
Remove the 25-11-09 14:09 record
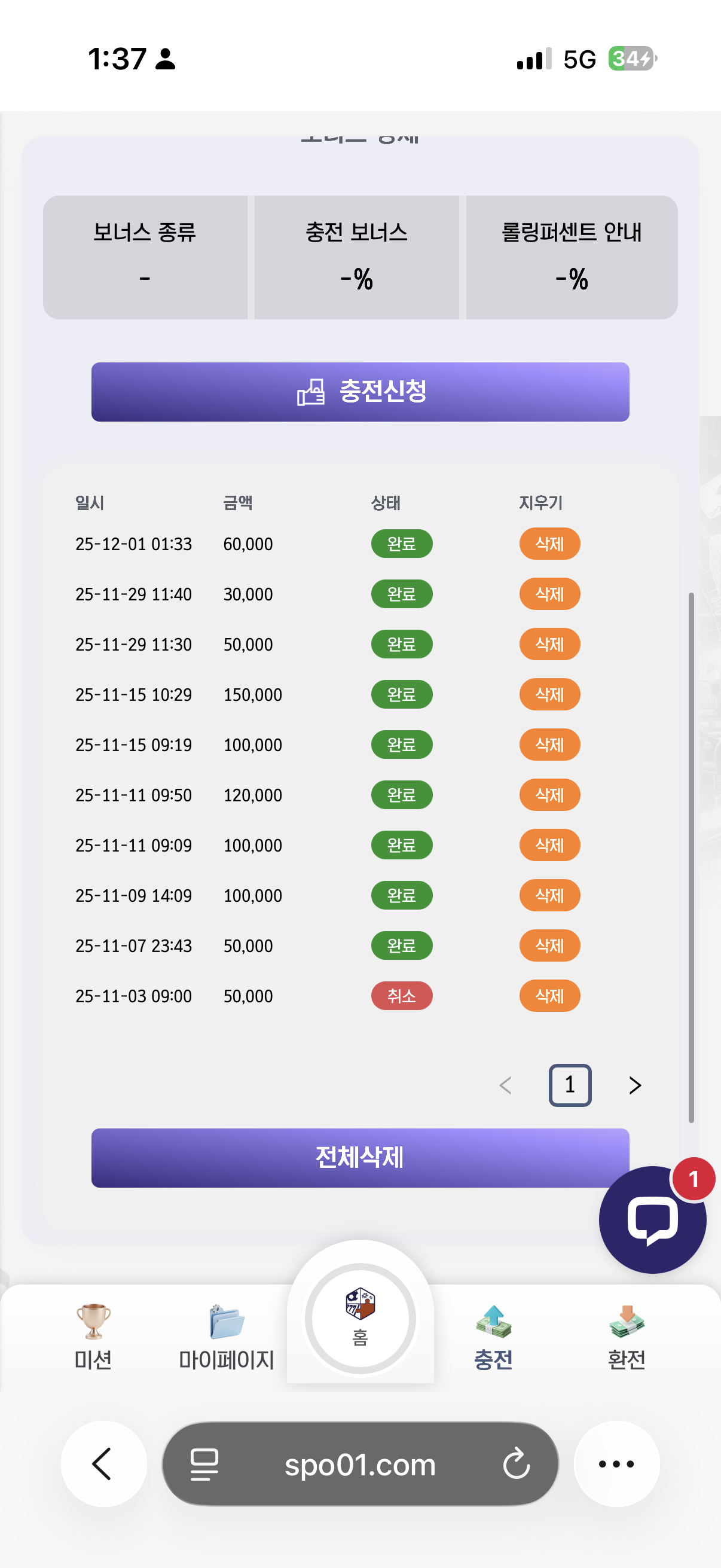(549, 895)
